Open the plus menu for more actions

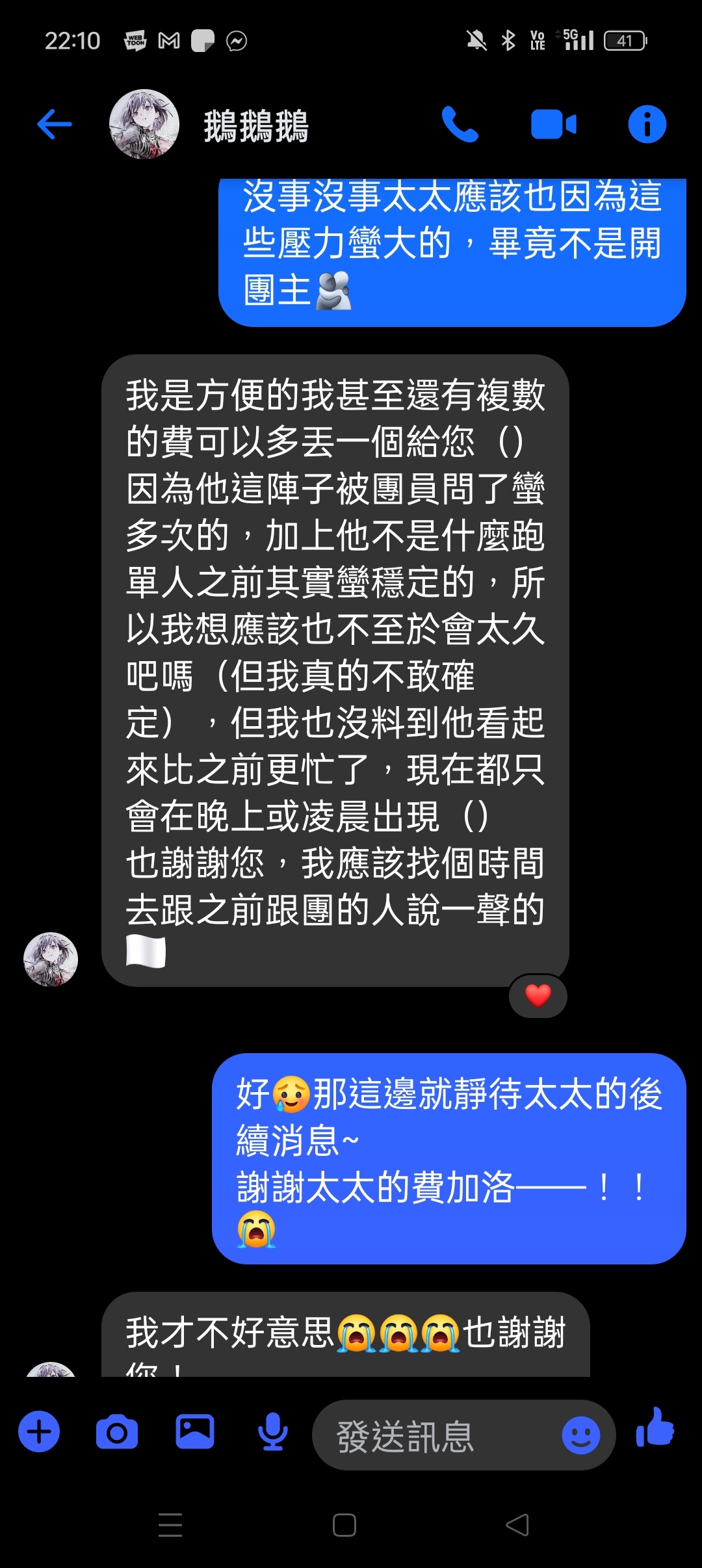pyautogui.click(x=39, y=1431)
